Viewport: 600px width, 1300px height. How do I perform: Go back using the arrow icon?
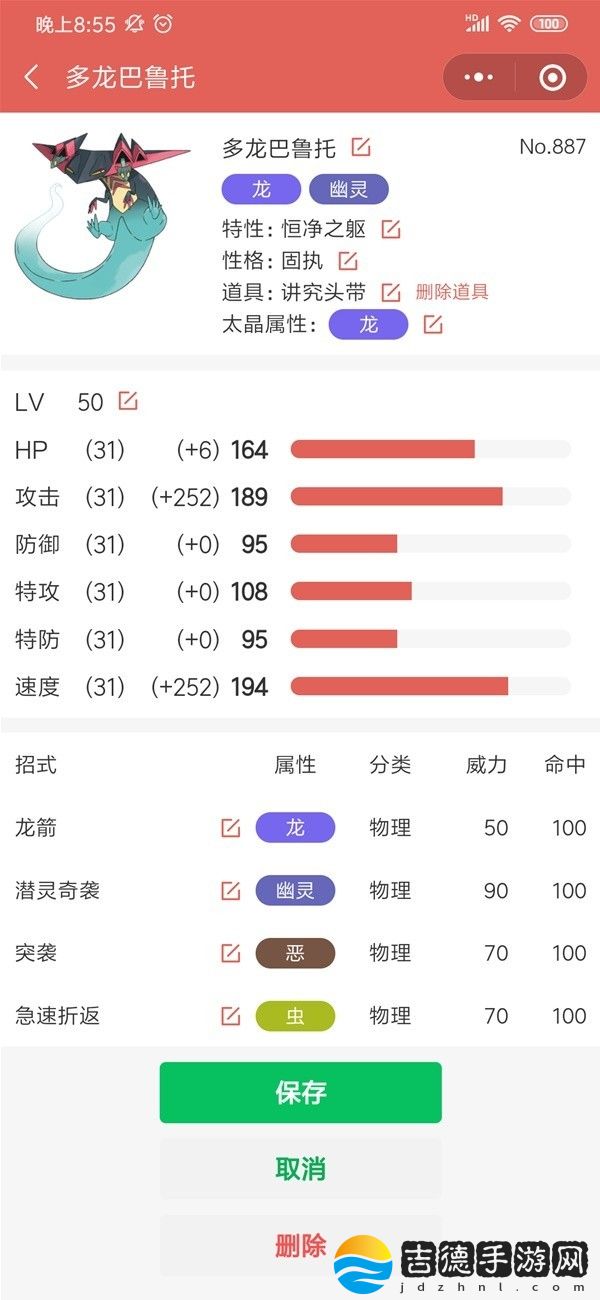tap(32, 77)
